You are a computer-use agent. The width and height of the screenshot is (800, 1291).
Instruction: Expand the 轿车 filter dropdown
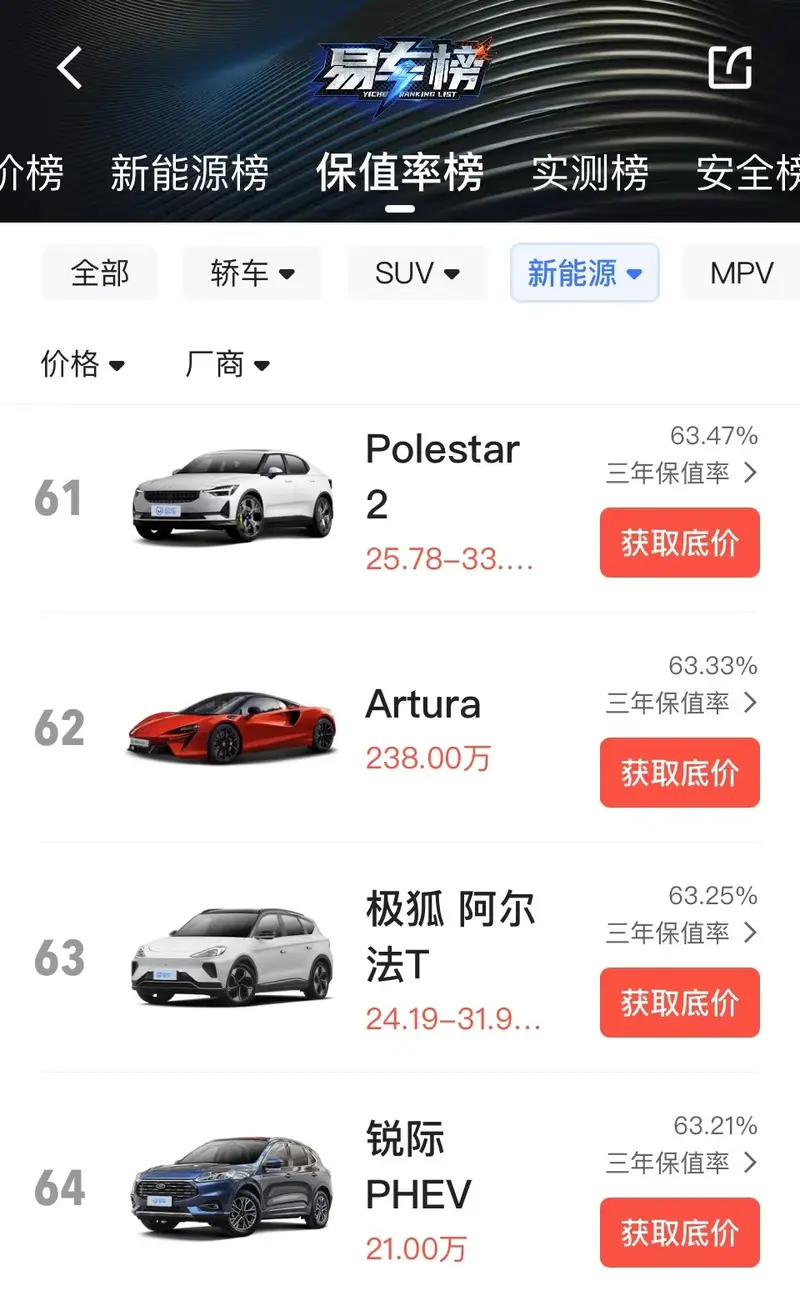tap(252, 273)
